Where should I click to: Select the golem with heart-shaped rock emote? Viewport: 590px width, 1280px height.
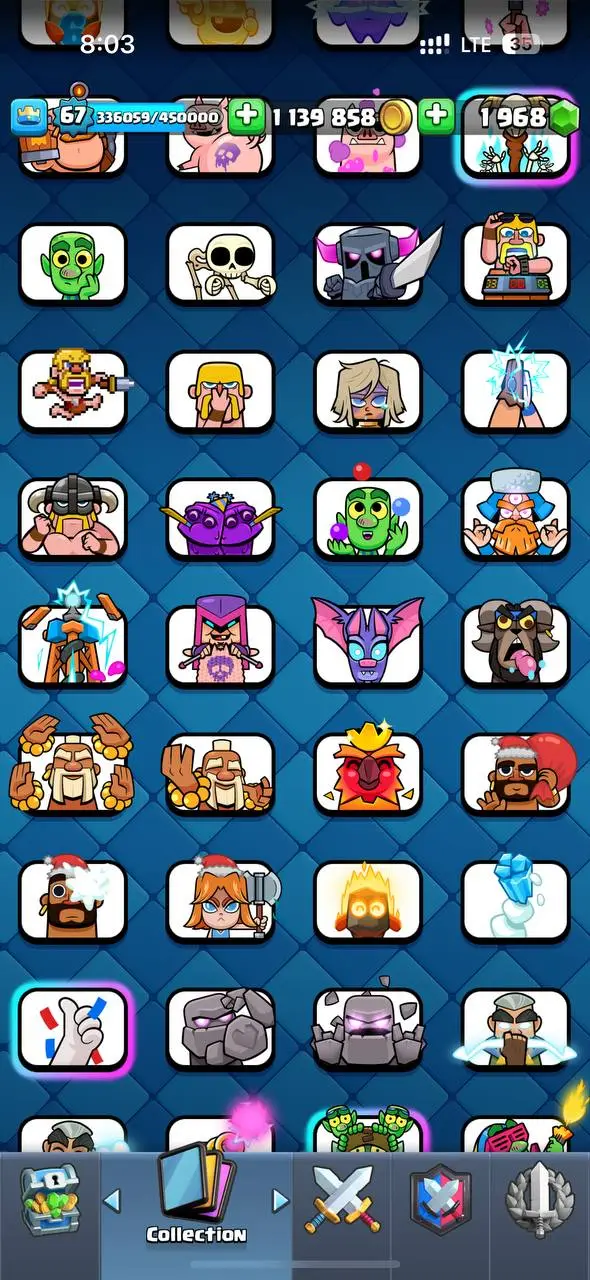click(x=221, y=1027)
